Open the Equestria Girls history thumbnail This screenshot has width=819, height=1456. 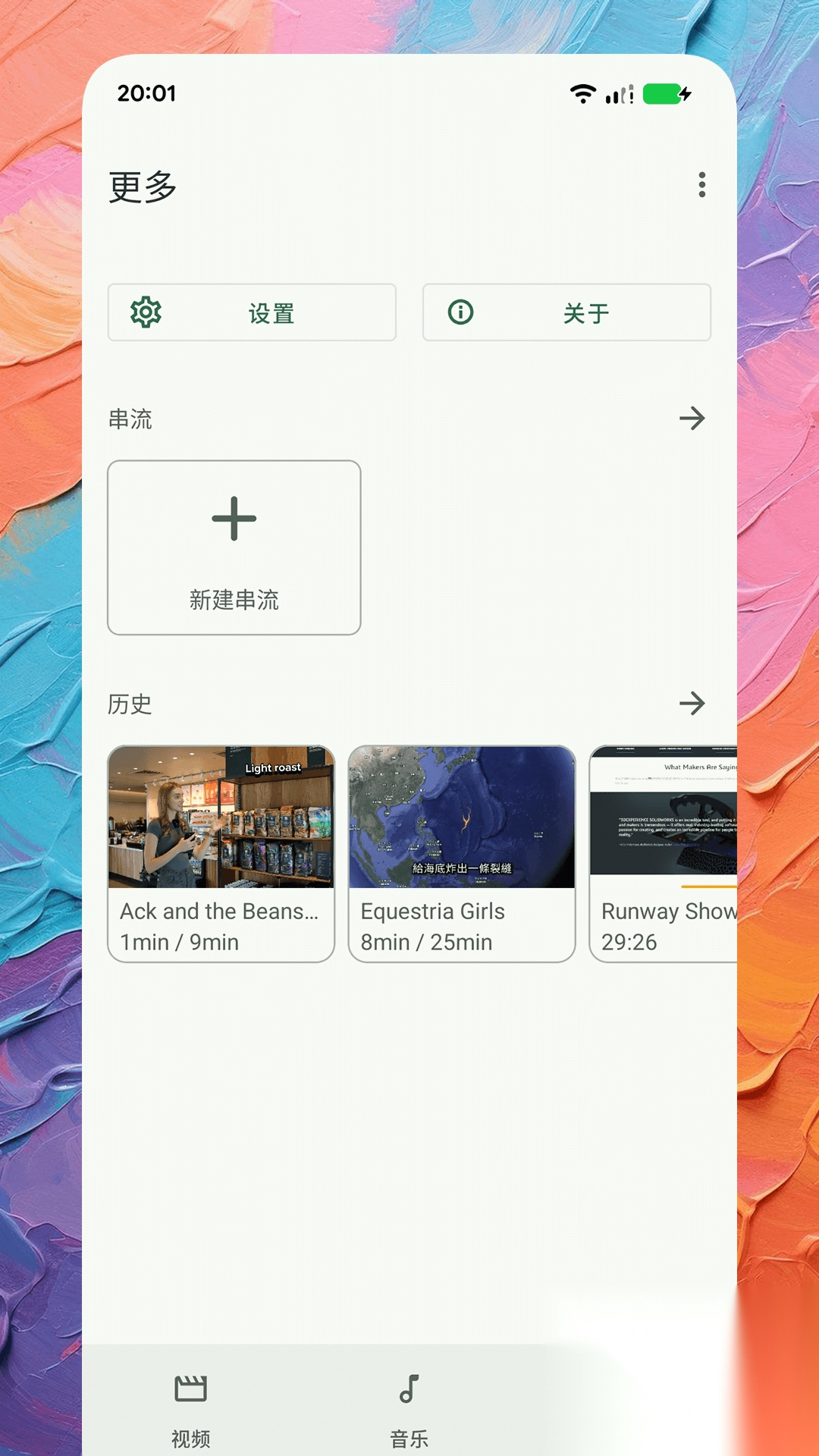point(462,819)
